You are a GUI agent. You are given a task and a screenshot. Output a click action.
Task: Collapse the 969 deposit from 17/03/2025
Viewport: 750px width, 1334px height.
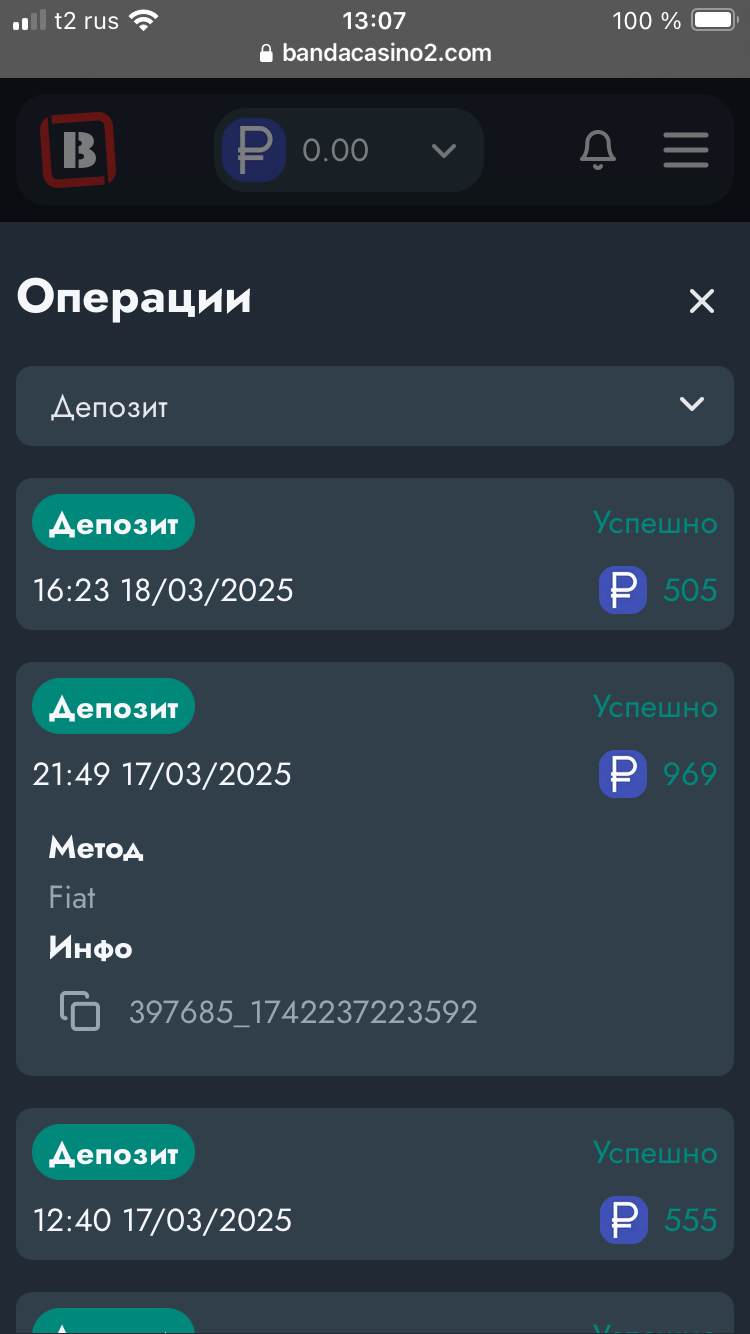[375, 741]
